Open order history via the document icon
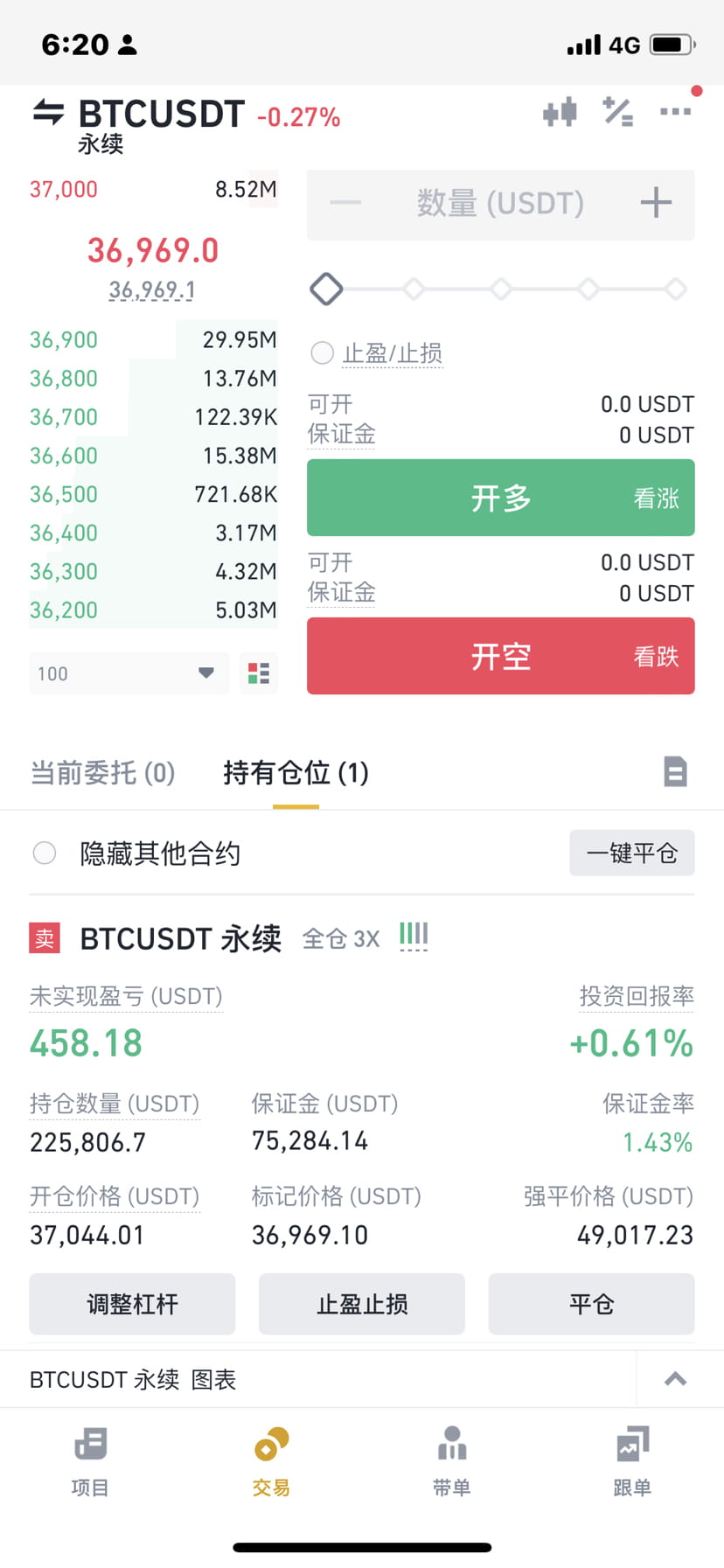The height and width of the screenshot is (1568, 724). pyautogui.click(x=674, y=772)
